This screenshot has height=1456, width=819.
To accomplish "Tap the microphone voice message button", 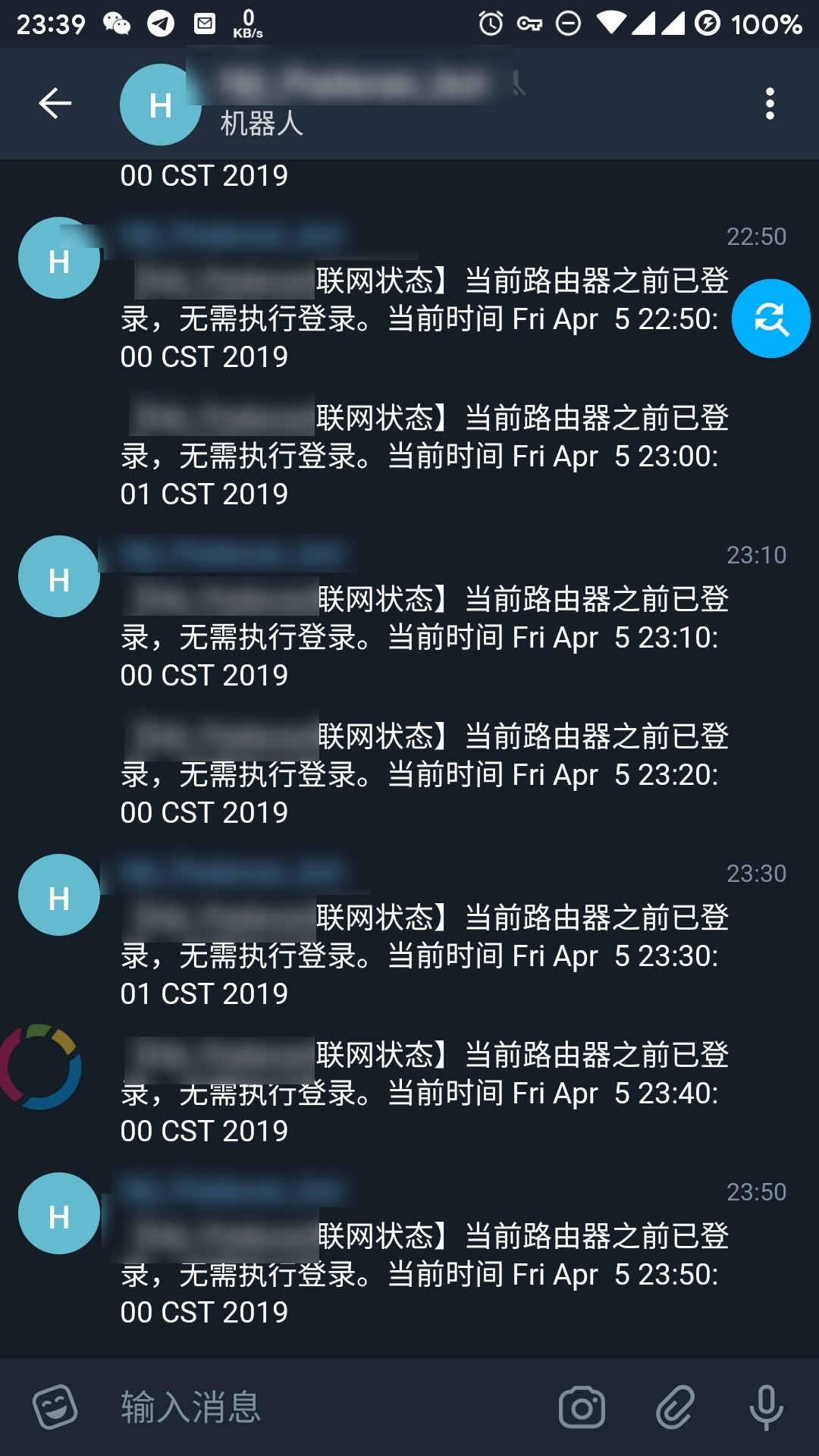I will [x=766, y=1407].
